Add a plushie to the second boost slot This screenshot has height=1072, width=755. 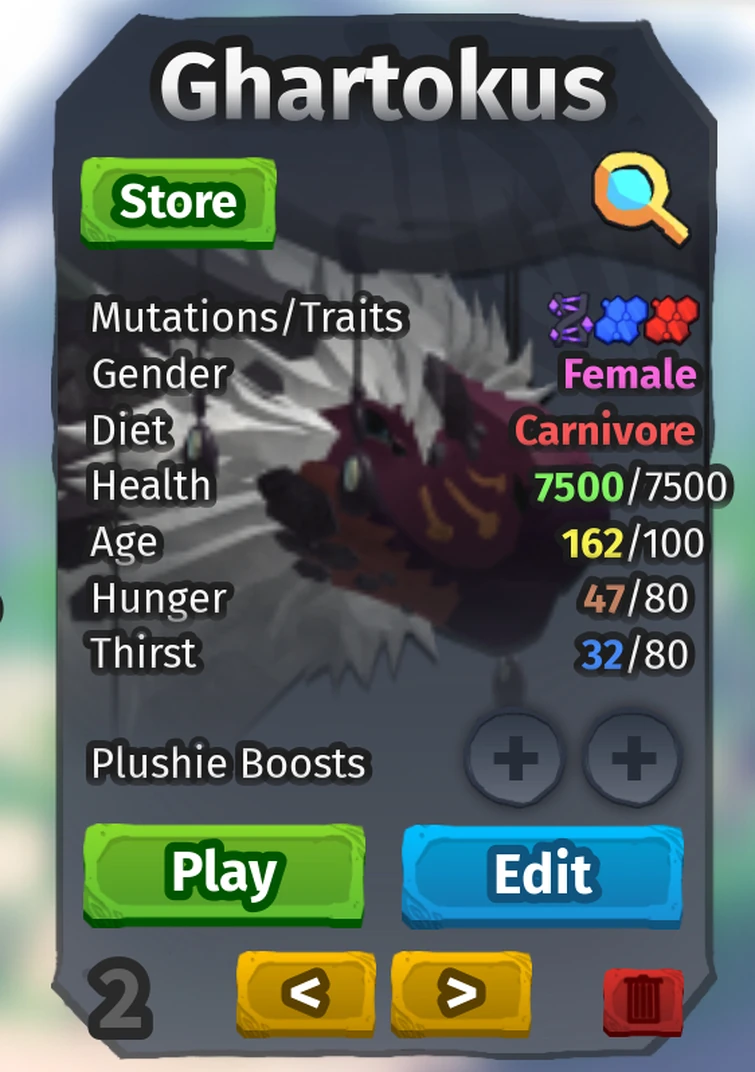pos(633,761)
